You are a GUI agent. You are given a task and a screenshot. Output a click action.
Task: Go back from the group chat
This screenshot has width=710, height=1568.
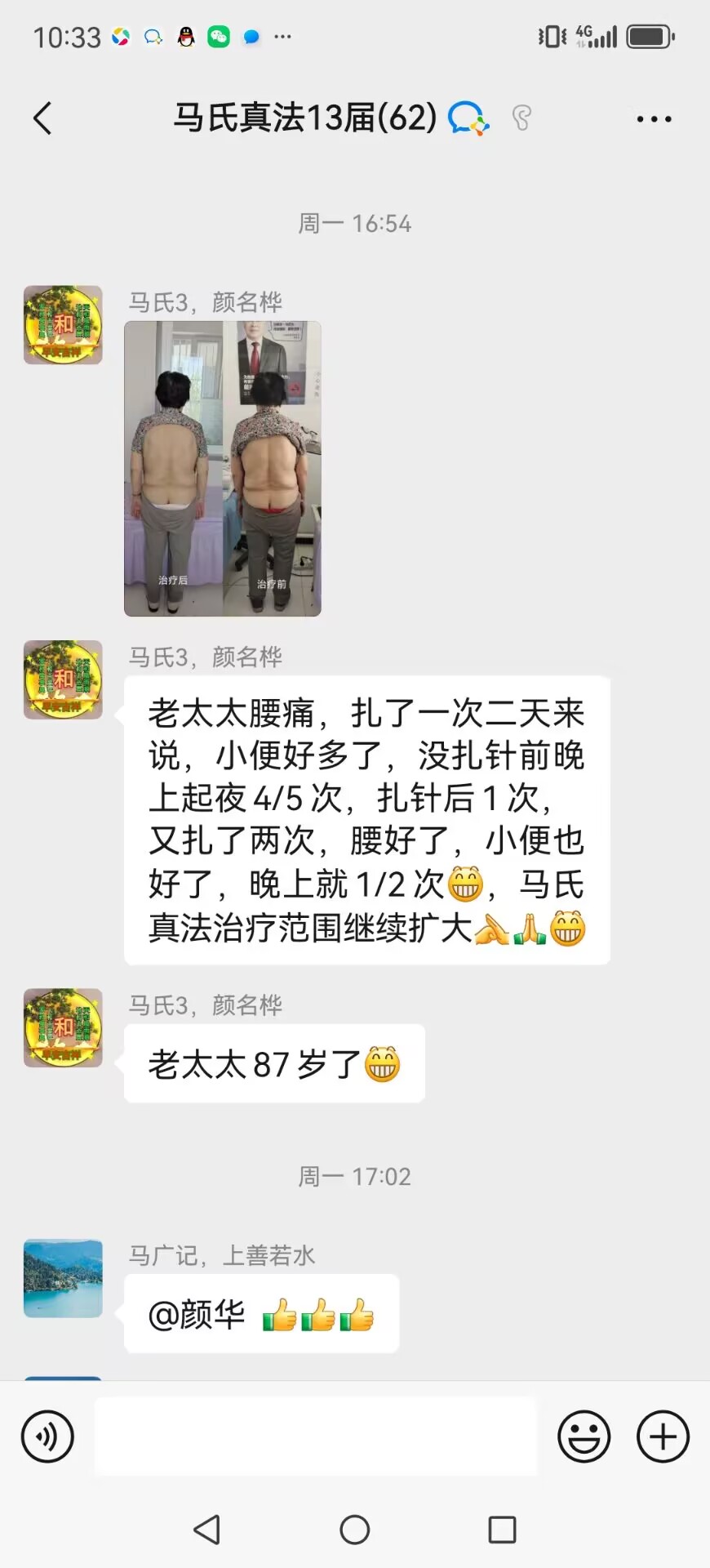(x=42, y=118)
